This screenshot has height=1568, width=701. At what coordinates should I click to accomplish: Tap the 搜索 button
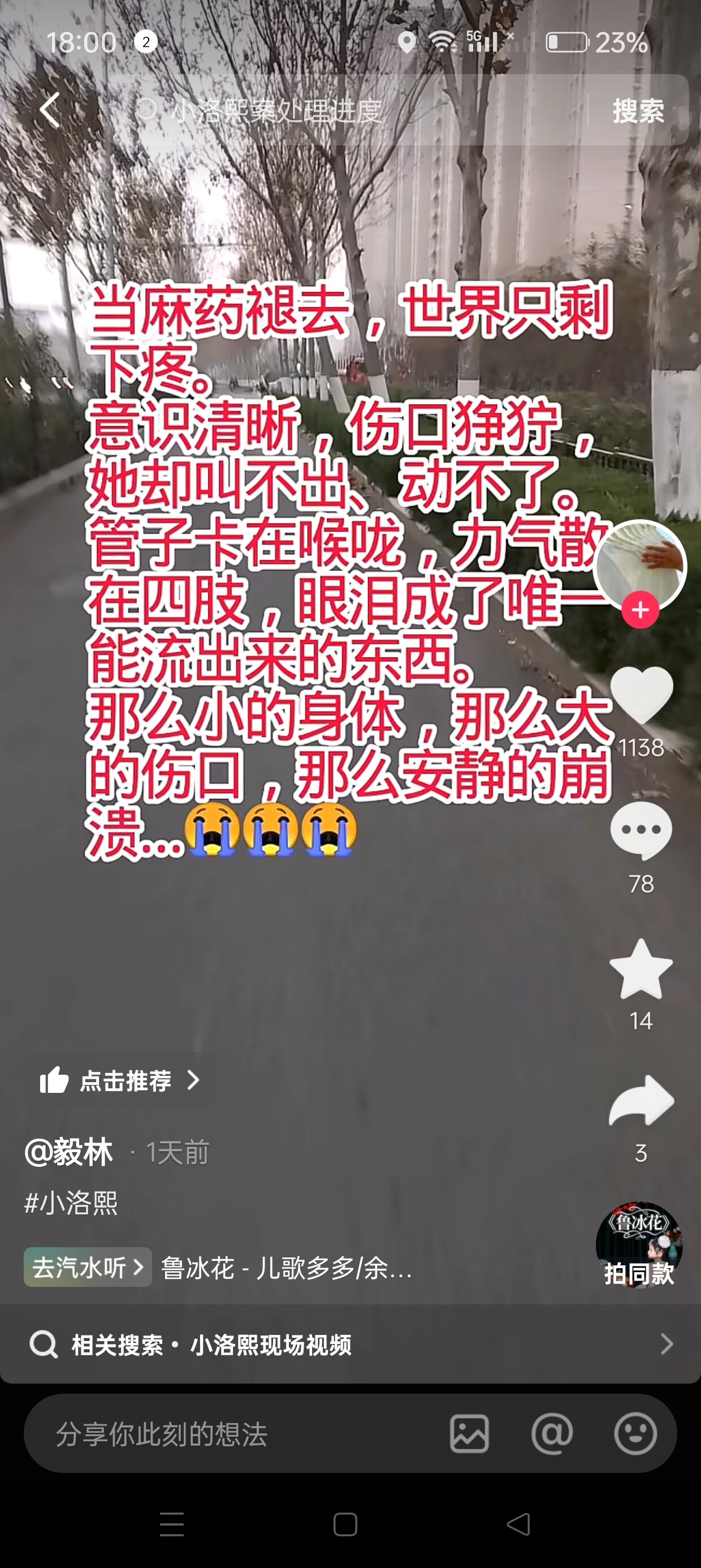[638, 111]
